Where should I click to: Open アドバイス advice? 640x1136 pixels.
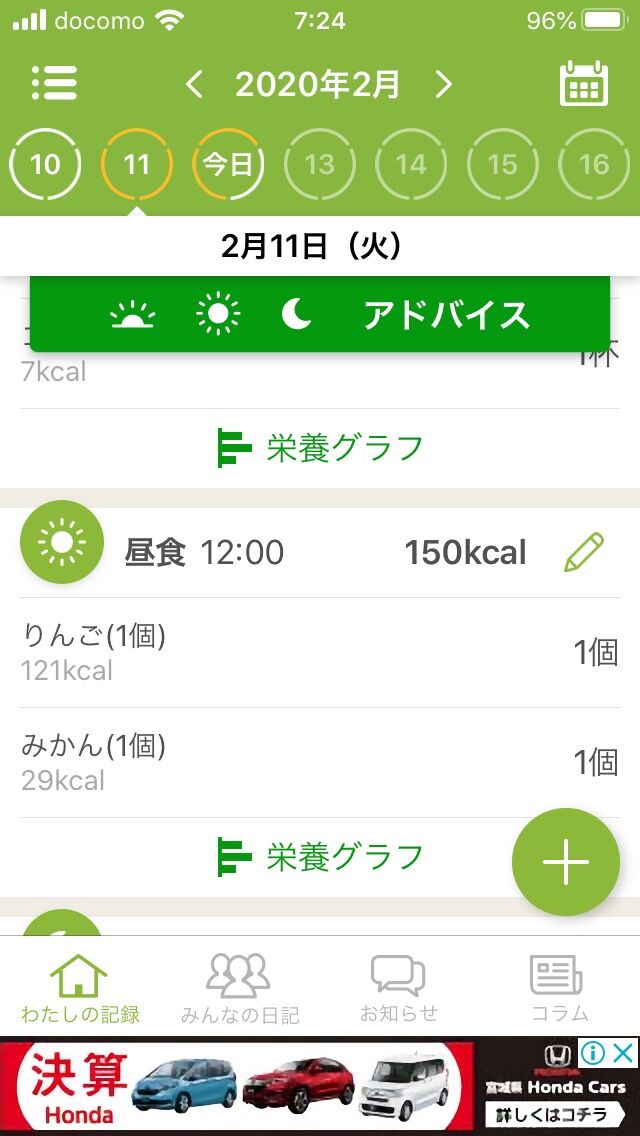tap(446, 316)
